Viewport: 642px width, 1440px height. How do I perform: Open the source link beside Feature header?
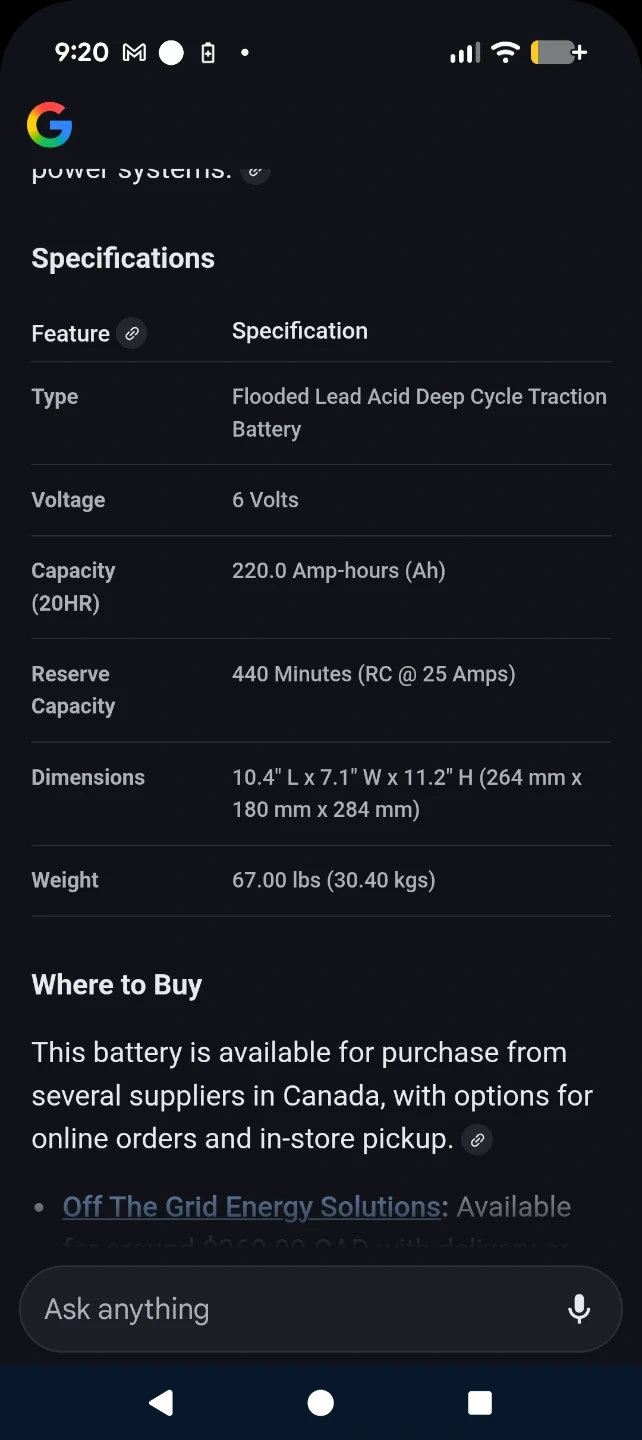coord(132,333)
